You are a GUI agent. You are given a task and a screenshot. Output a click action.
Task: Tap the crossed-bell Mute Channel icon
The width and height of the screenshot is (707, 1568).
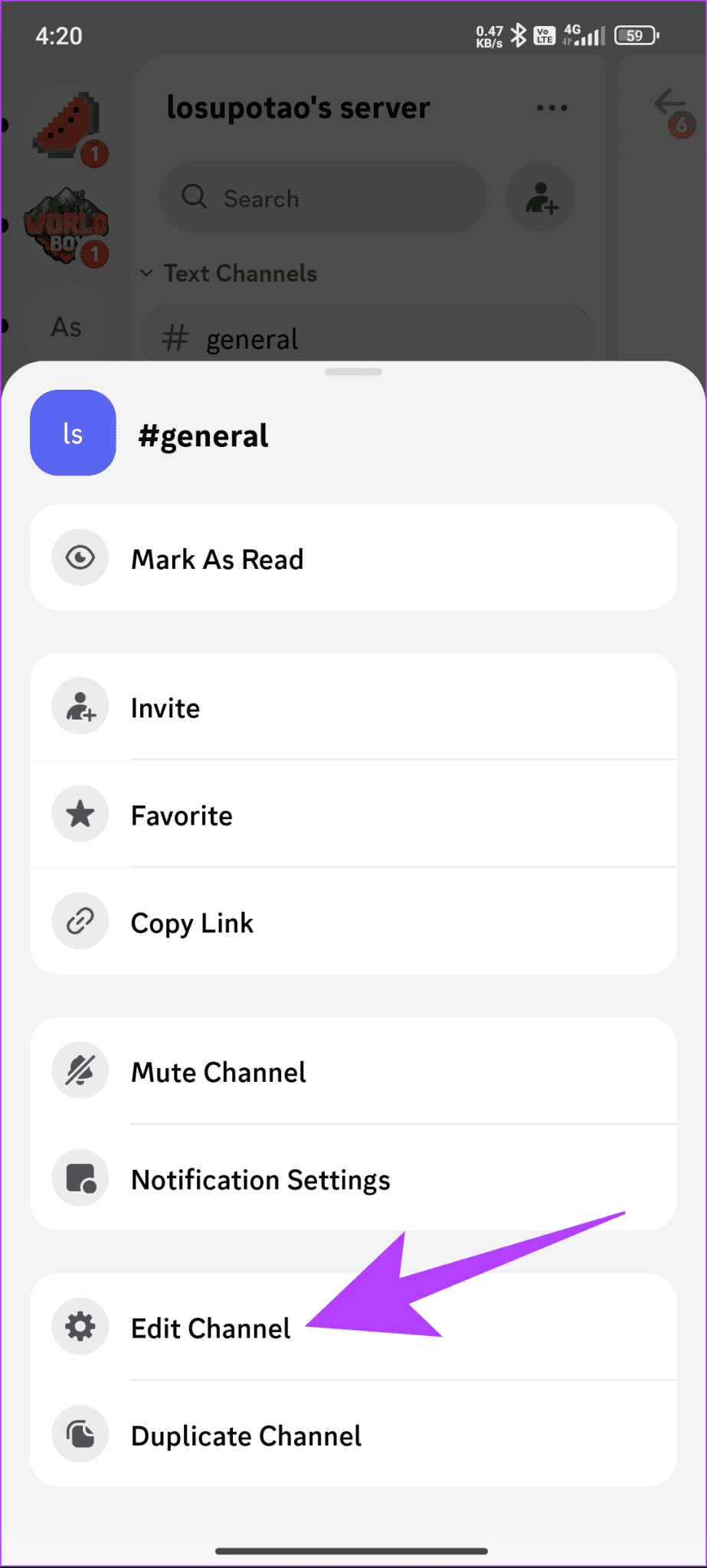pos(80,1070)
